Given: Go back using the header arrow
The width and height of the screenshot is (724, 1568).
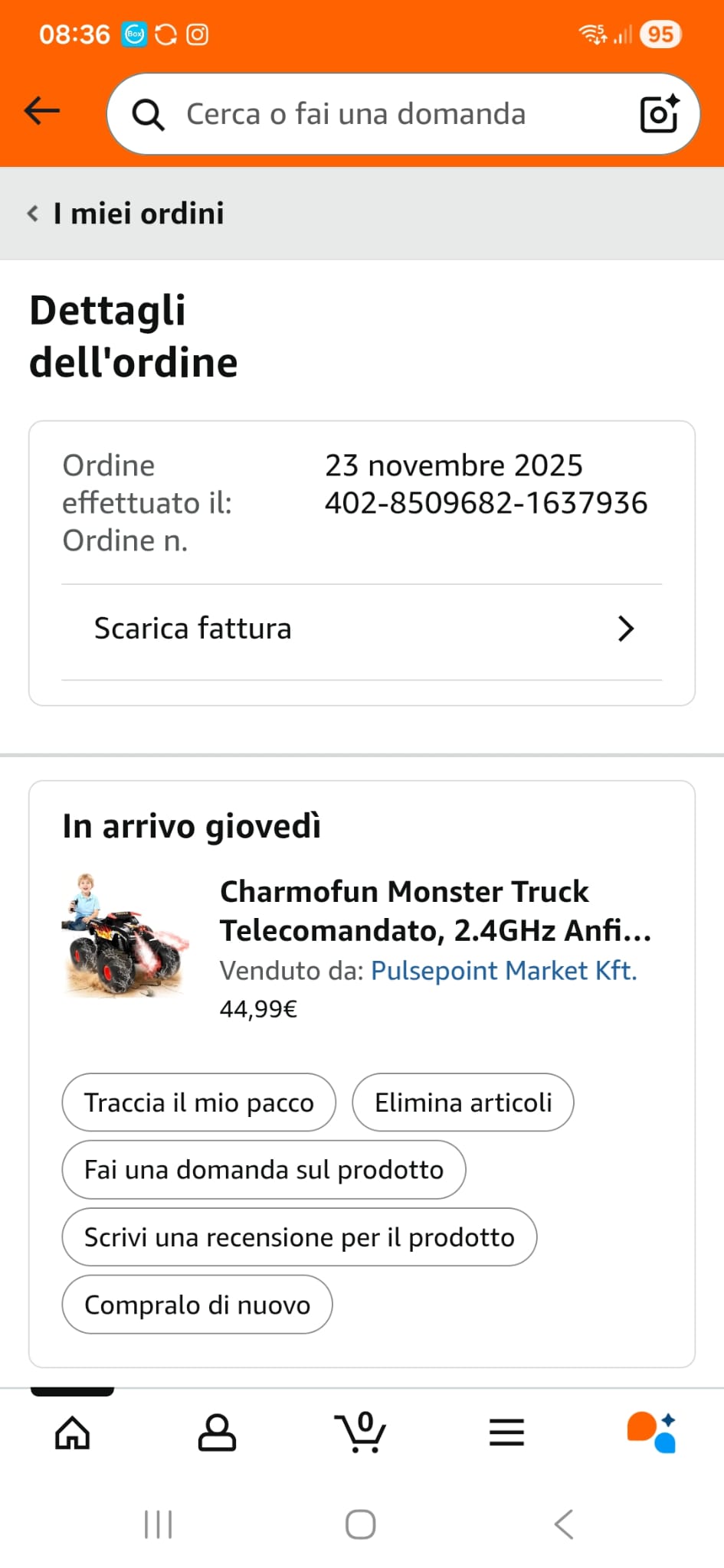Looking at the screenshot, I should pyautogui.click(x=42, y=112).
